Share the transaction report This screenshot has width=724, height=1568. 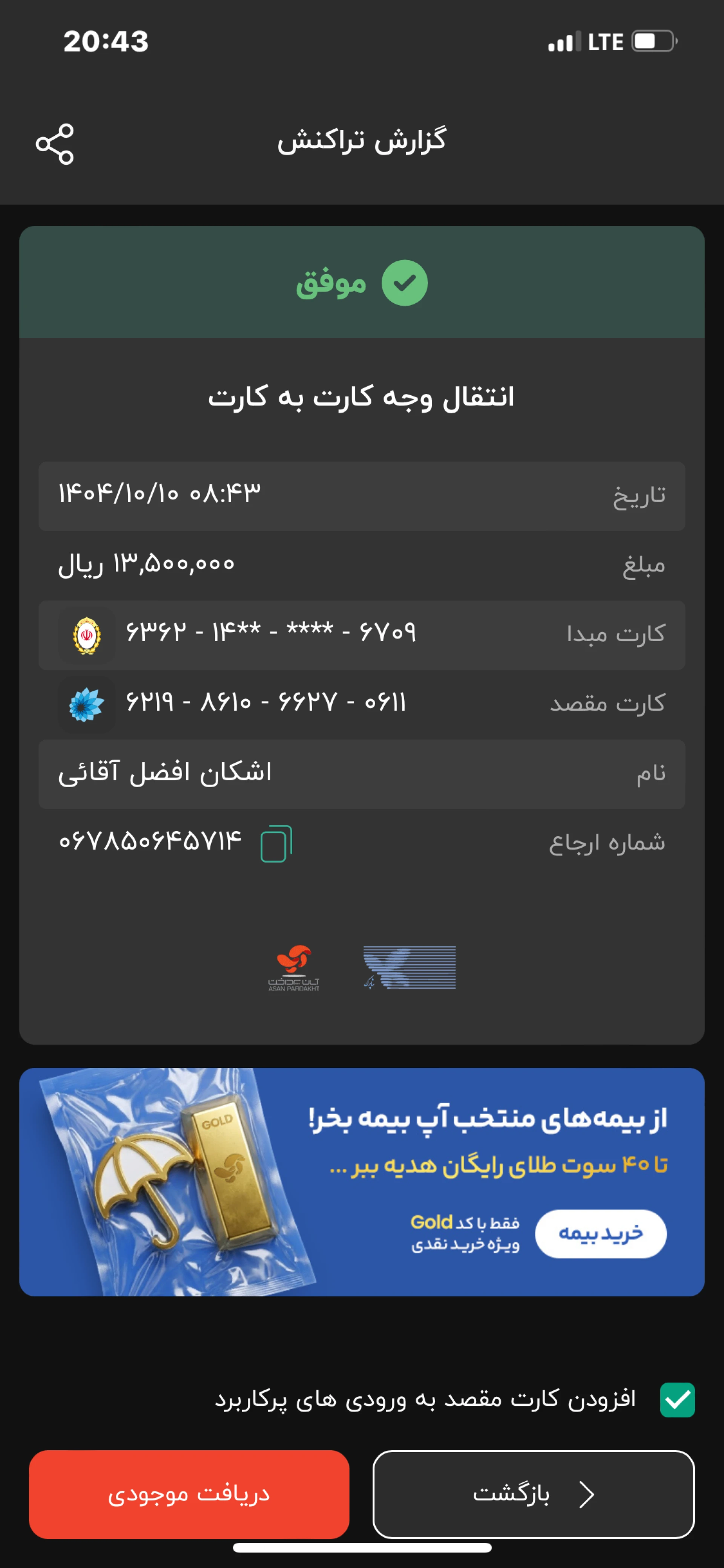click(55, 144)
